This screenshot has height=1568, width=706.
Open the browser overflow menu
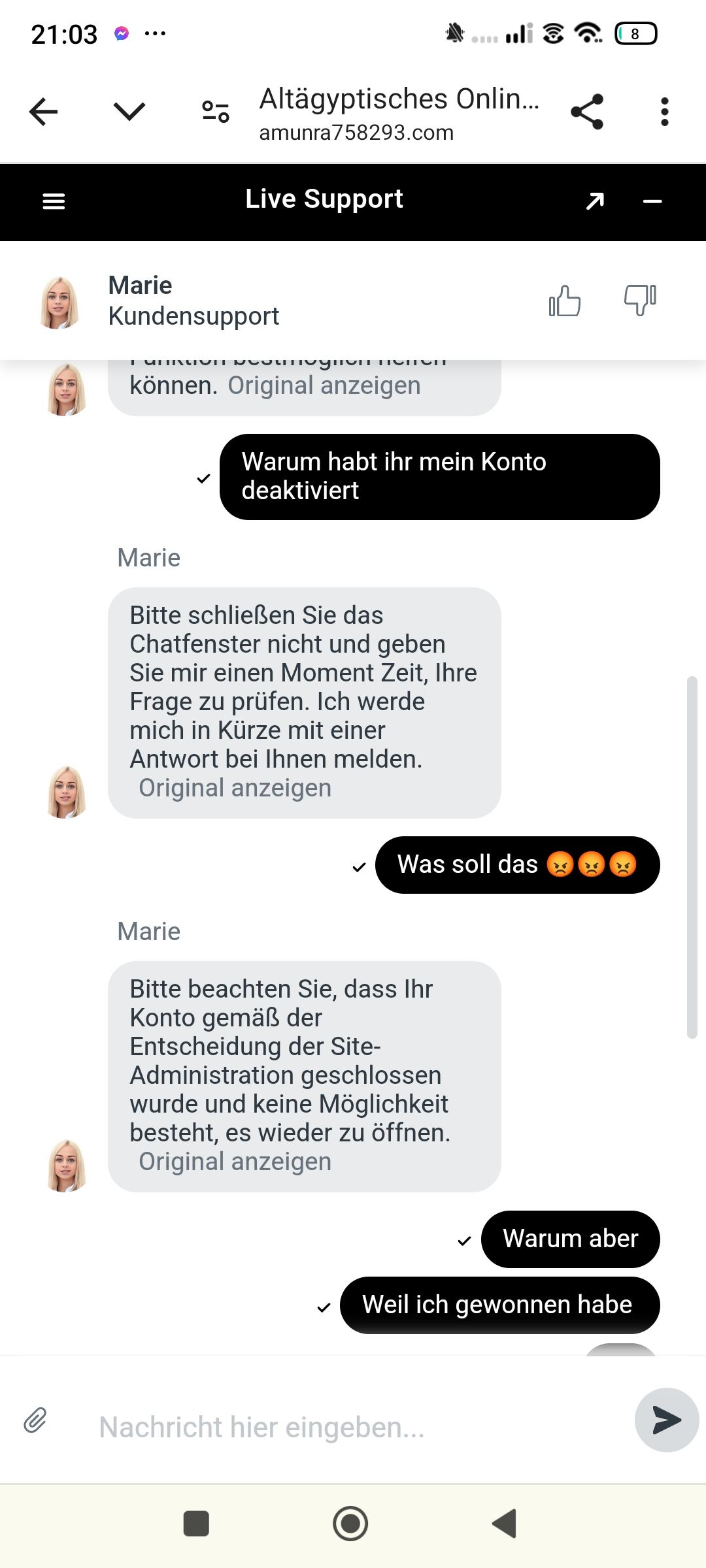pos(664,112)
